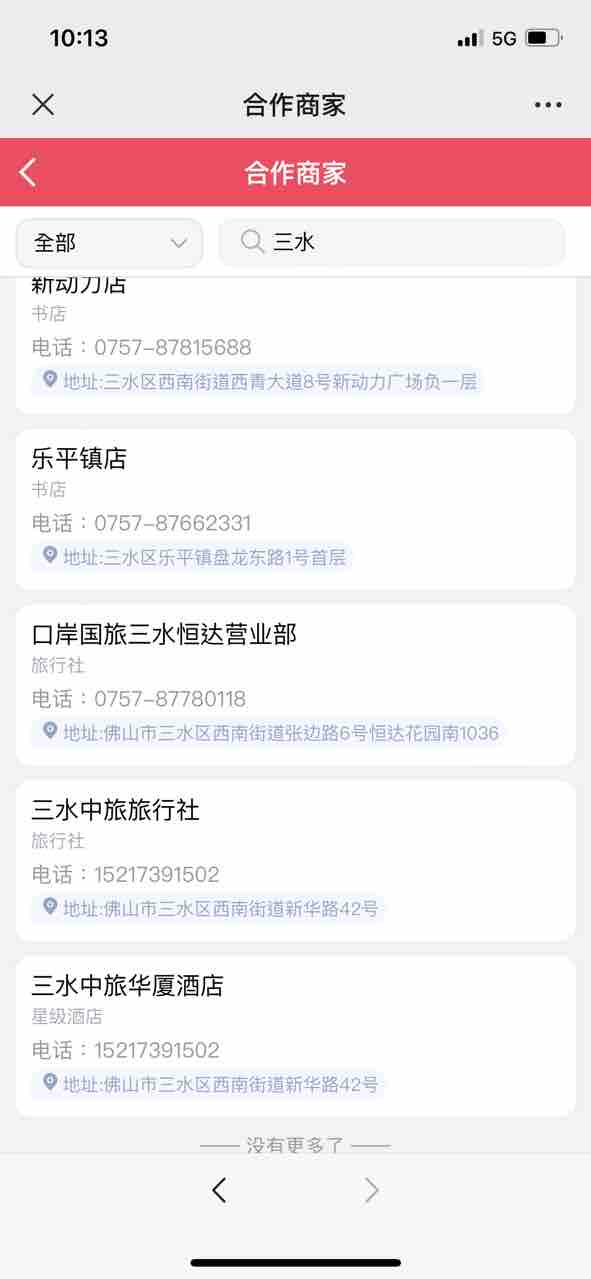Open address 张边路6号恒达花园南1036 location
591x1279 pixels.
tap(269, 733)
